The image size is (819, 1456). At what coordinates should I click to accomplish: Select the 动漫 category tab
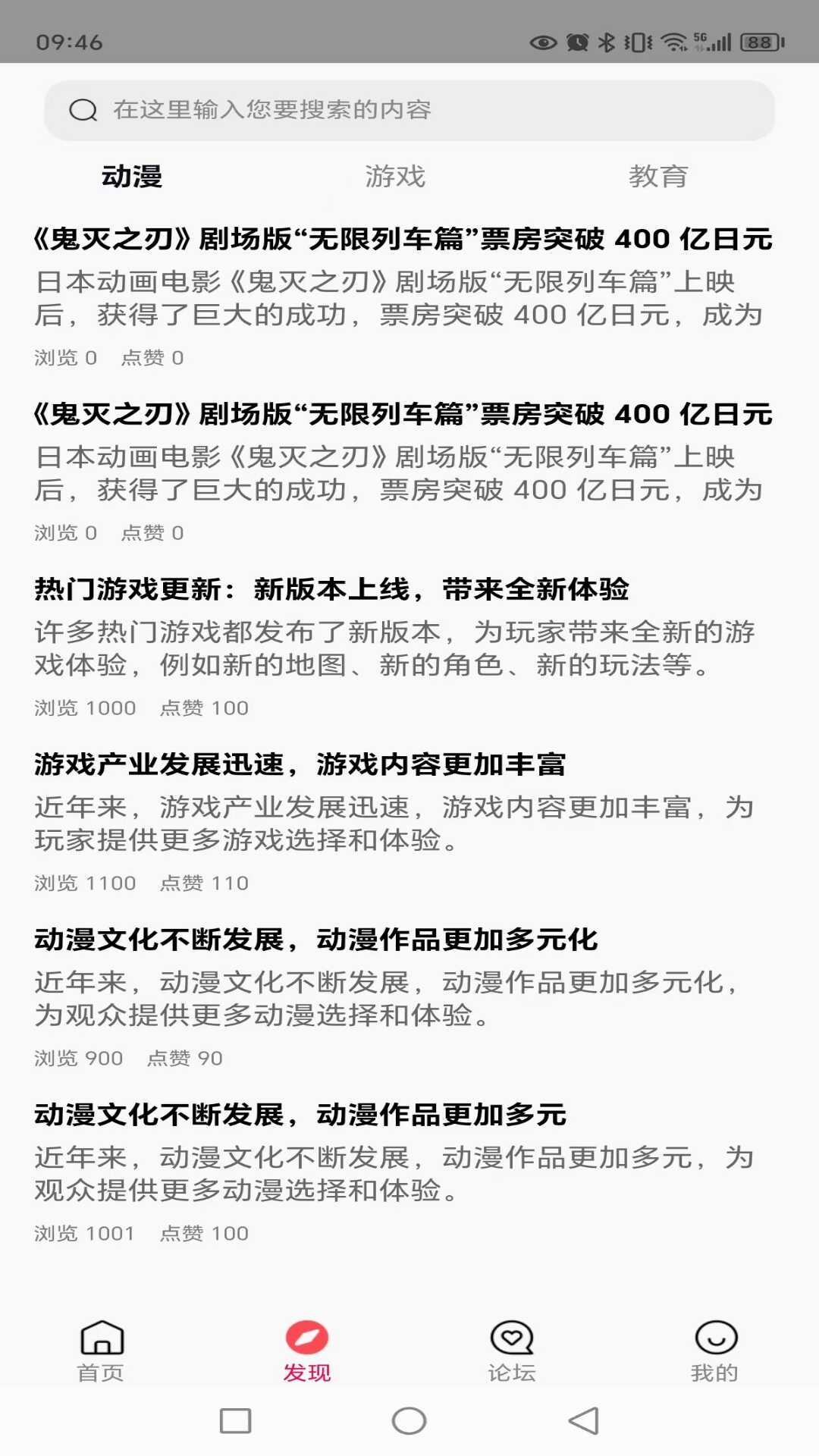point(132,177)
